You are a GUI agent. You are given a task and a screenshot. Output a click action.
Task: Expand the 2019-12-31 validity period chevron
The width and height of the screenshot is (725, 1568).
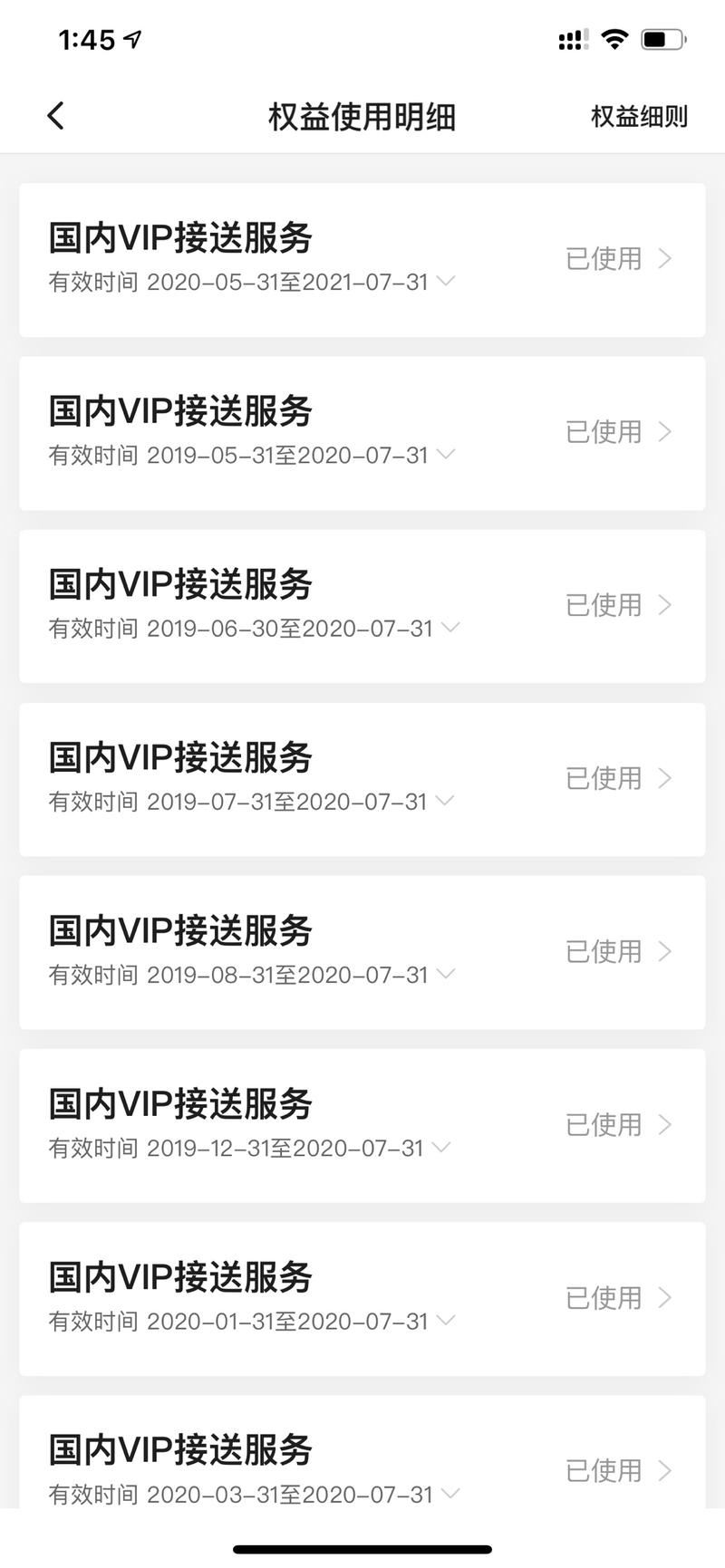pos(440,1148)
